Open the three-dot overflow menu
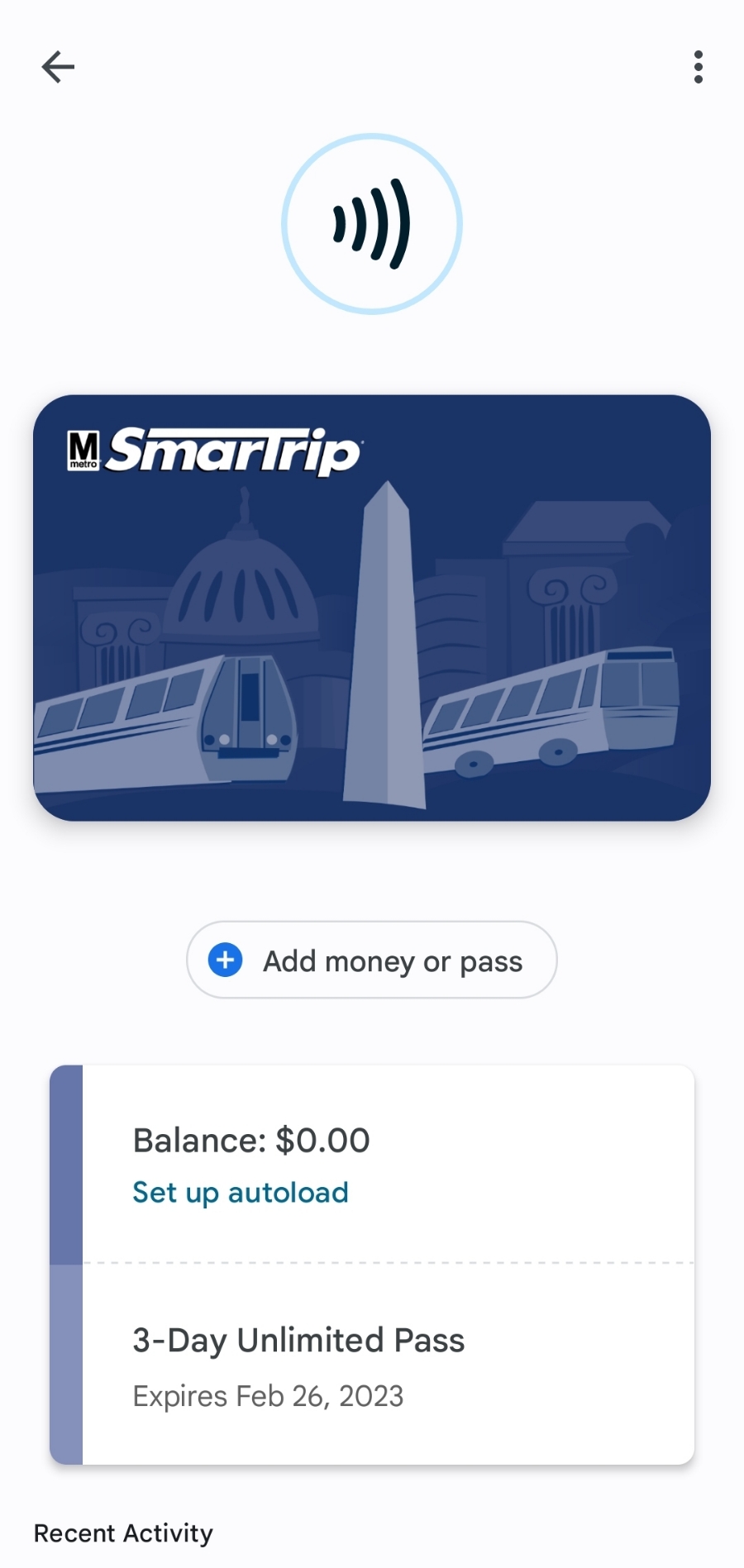 point(699,67)
